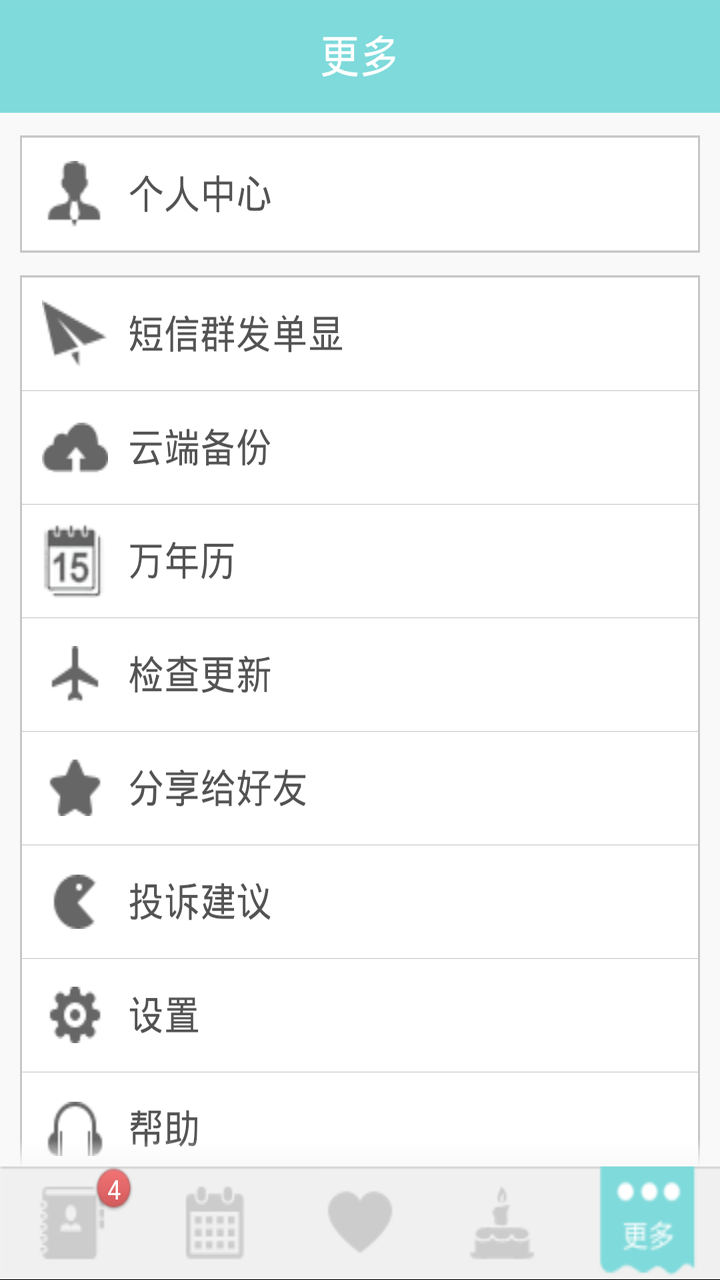The width and height of the screenshot is (720, 1280).
Task: Open the 万年历 calendar row
Action: pyautogui.click(x=360, y=562)
